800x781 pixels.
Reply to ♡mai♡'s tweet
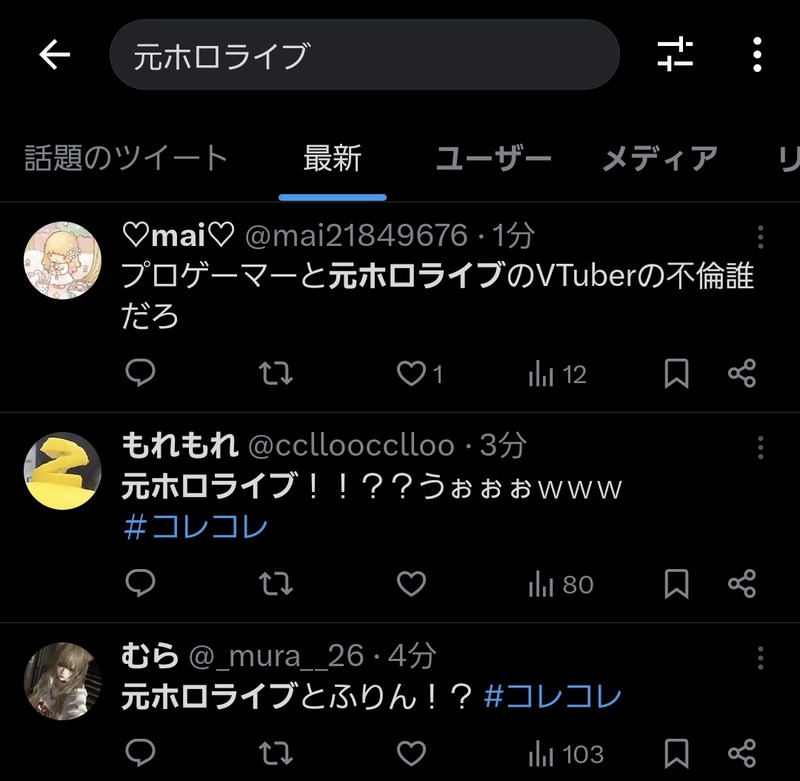tap(141, 374)
